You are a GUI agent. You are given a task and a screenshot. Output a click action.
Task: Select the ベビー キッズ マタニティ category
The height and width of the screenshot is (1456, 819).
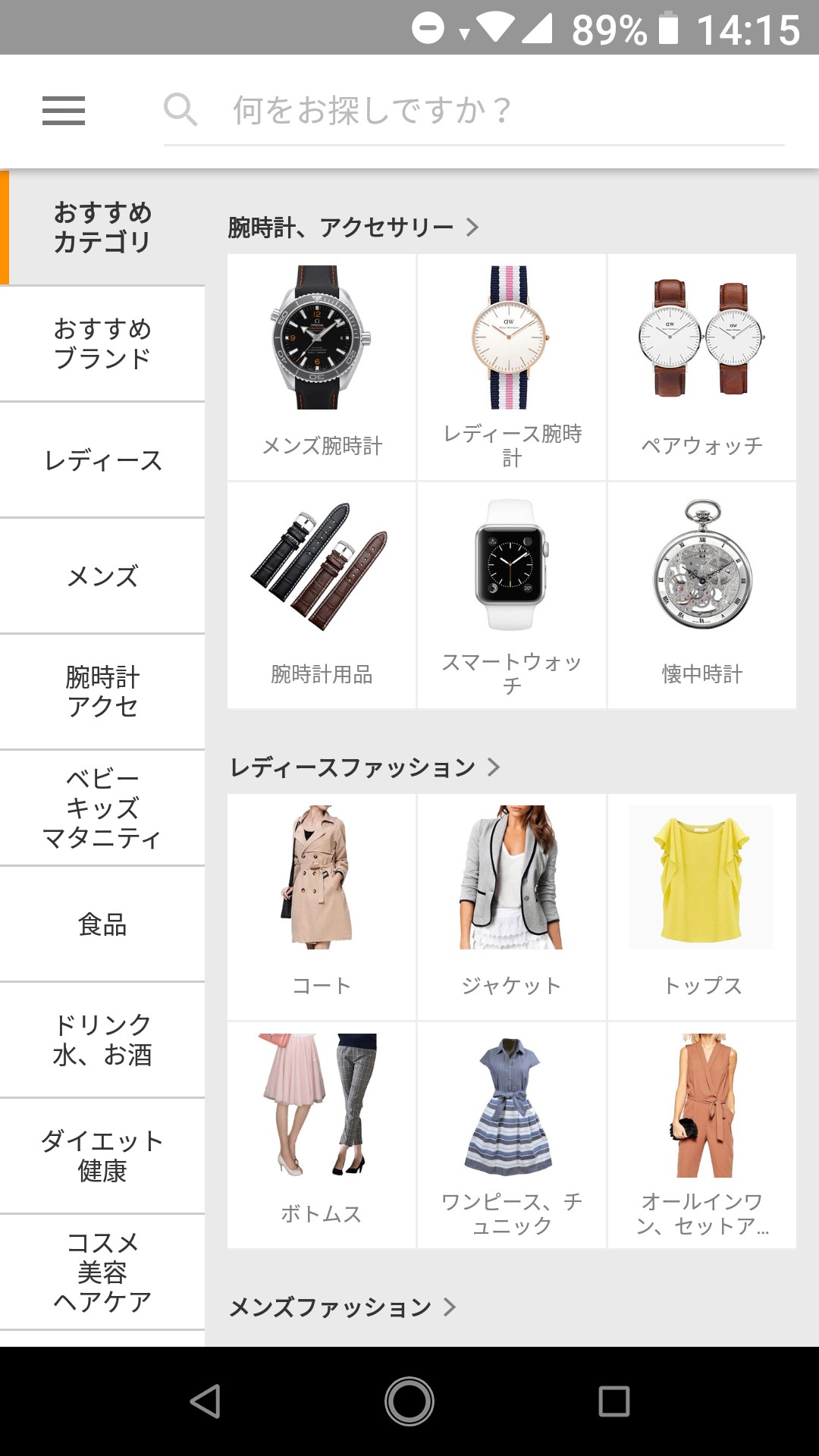[102, 808]
